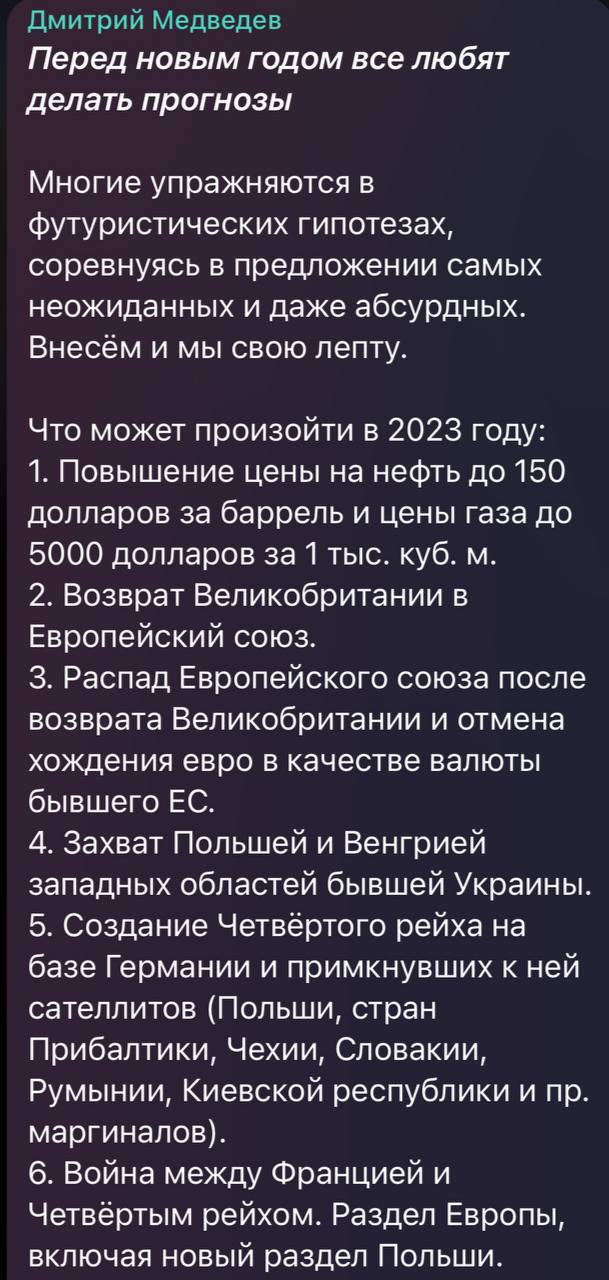Open Дмитрий Медведев sender profile
Viewport: 609px width, 1280px height.
[x=153, y=20]
